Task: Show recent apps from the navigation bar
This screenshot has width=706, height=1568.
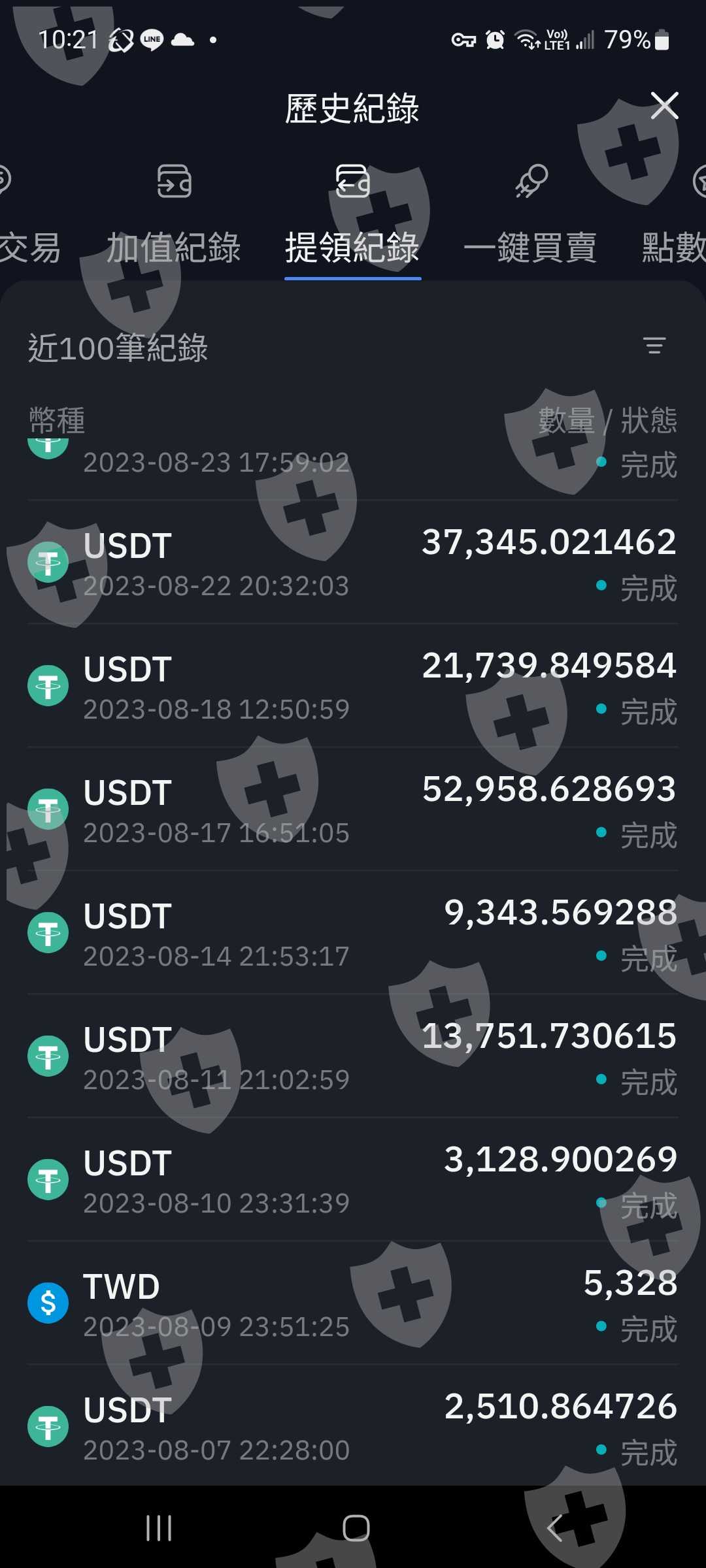Action: 159,1528
